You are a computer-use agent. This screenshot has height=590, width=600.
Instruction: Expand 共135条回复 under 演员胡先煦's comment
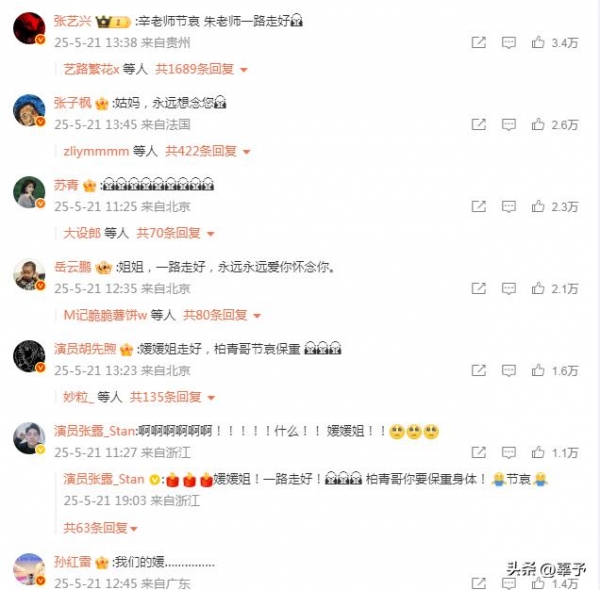point(174,397)
